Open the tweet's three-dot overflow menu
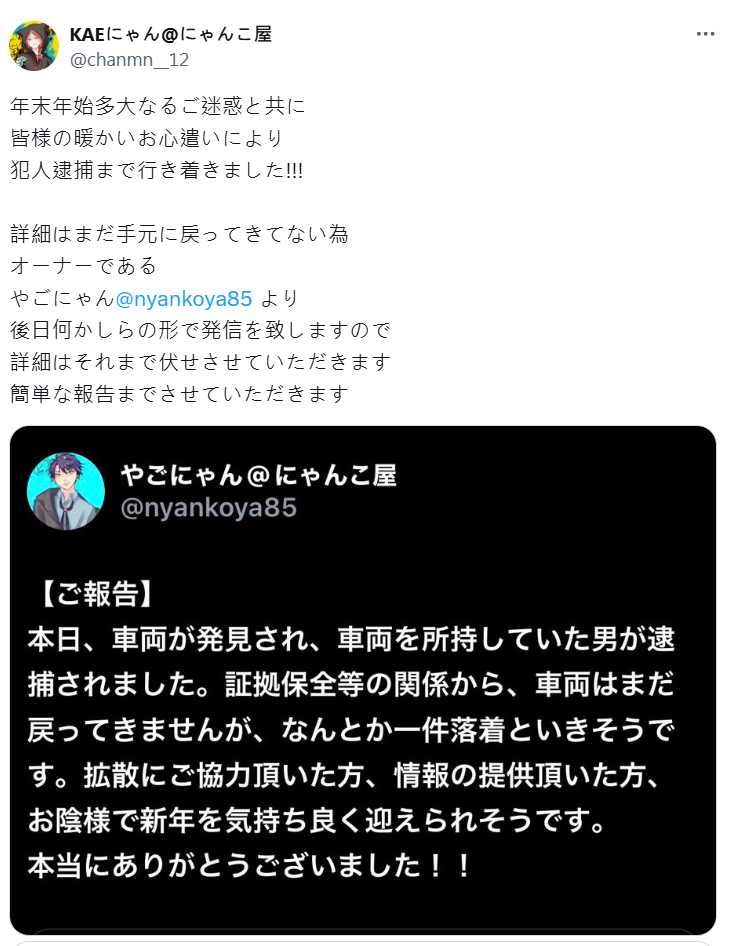This screenshot has height=946, width=732. coord(705,33)
